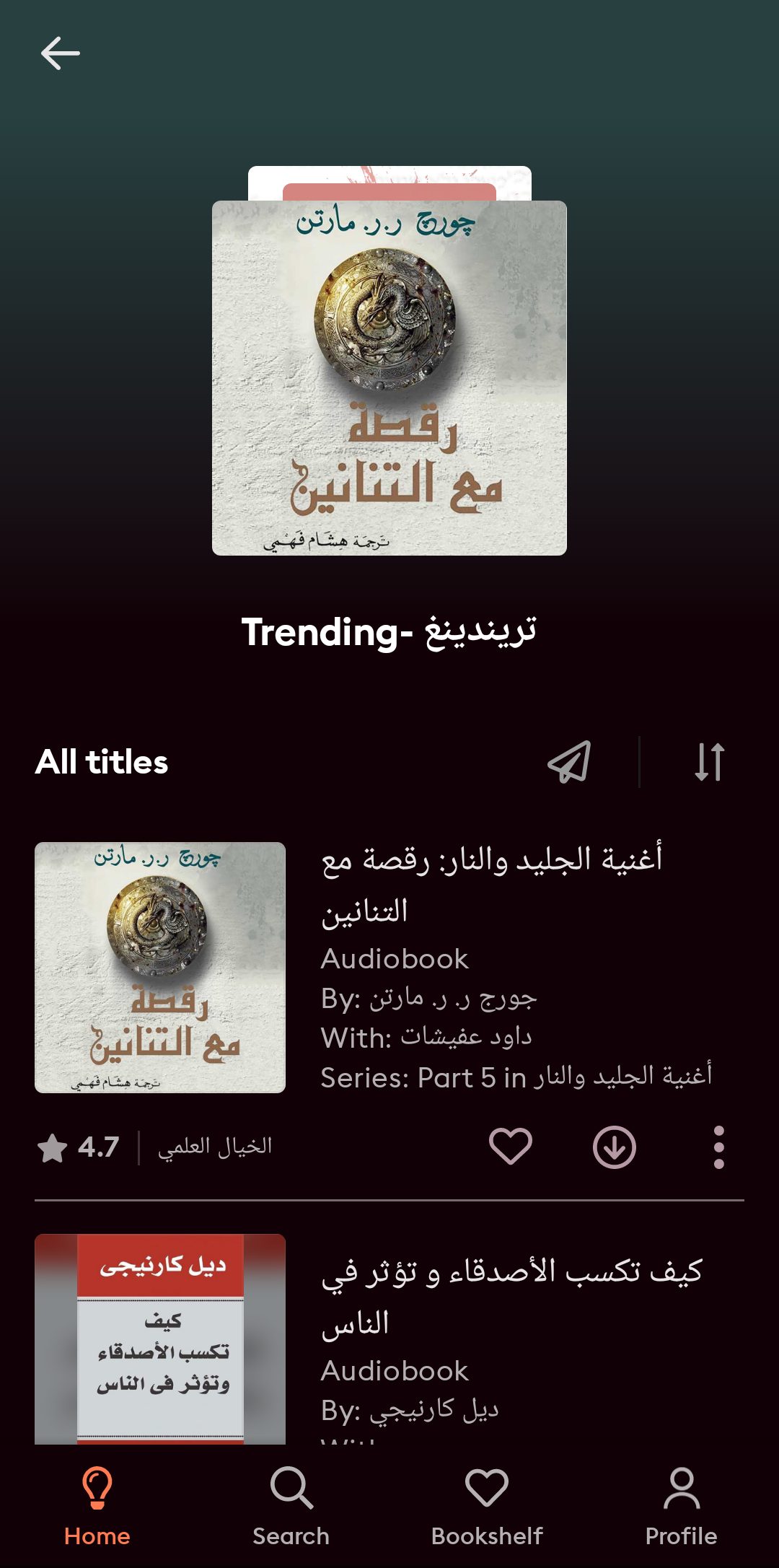Navigate back with the arrow at top left

[61, 53]
